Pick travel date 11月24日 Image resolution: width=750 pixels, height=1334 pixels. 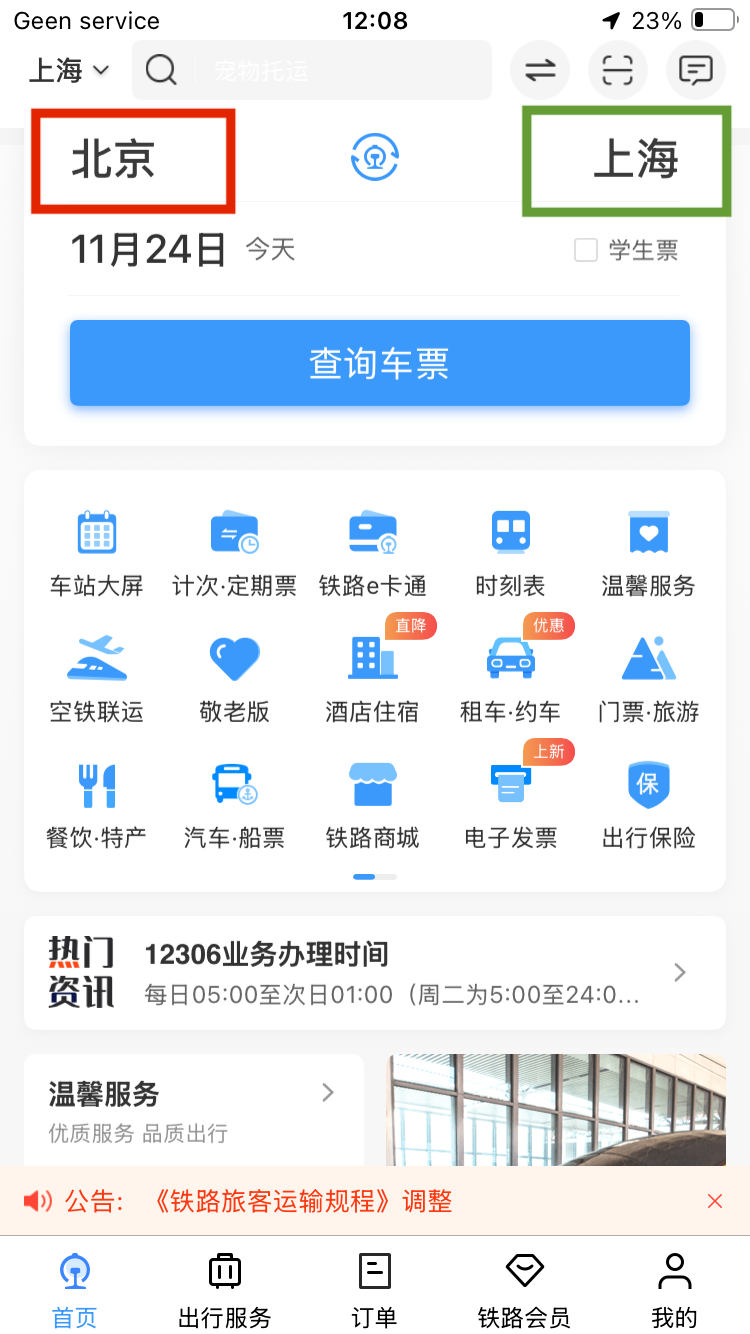(150, 249)
